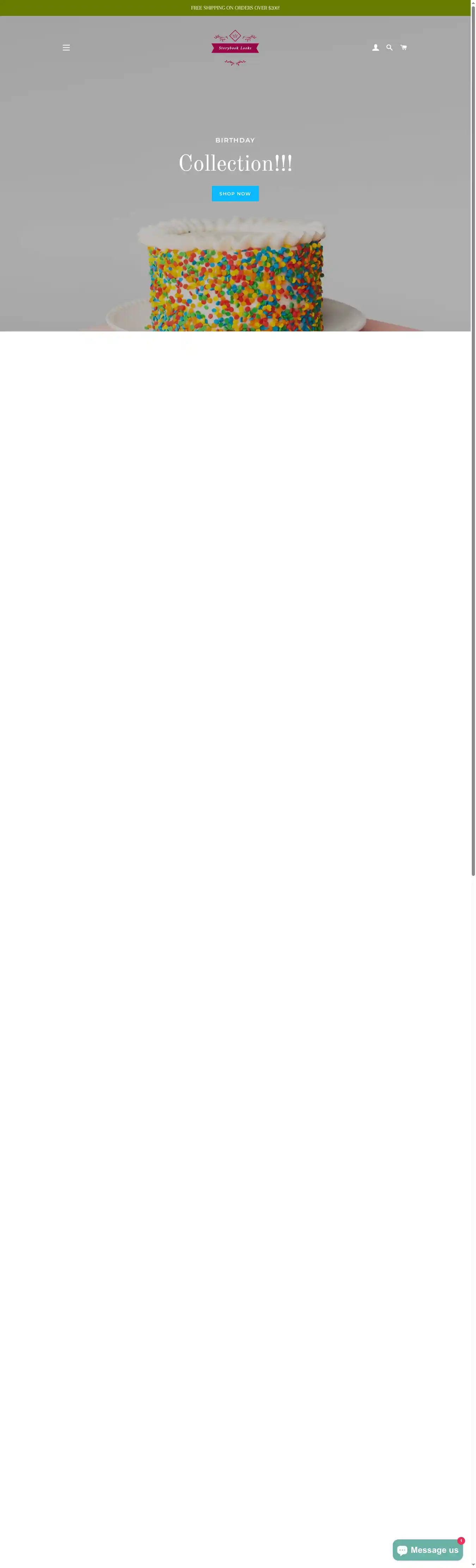
Task: Open the hamburger navigation menu
Action: tap(66, 48)
